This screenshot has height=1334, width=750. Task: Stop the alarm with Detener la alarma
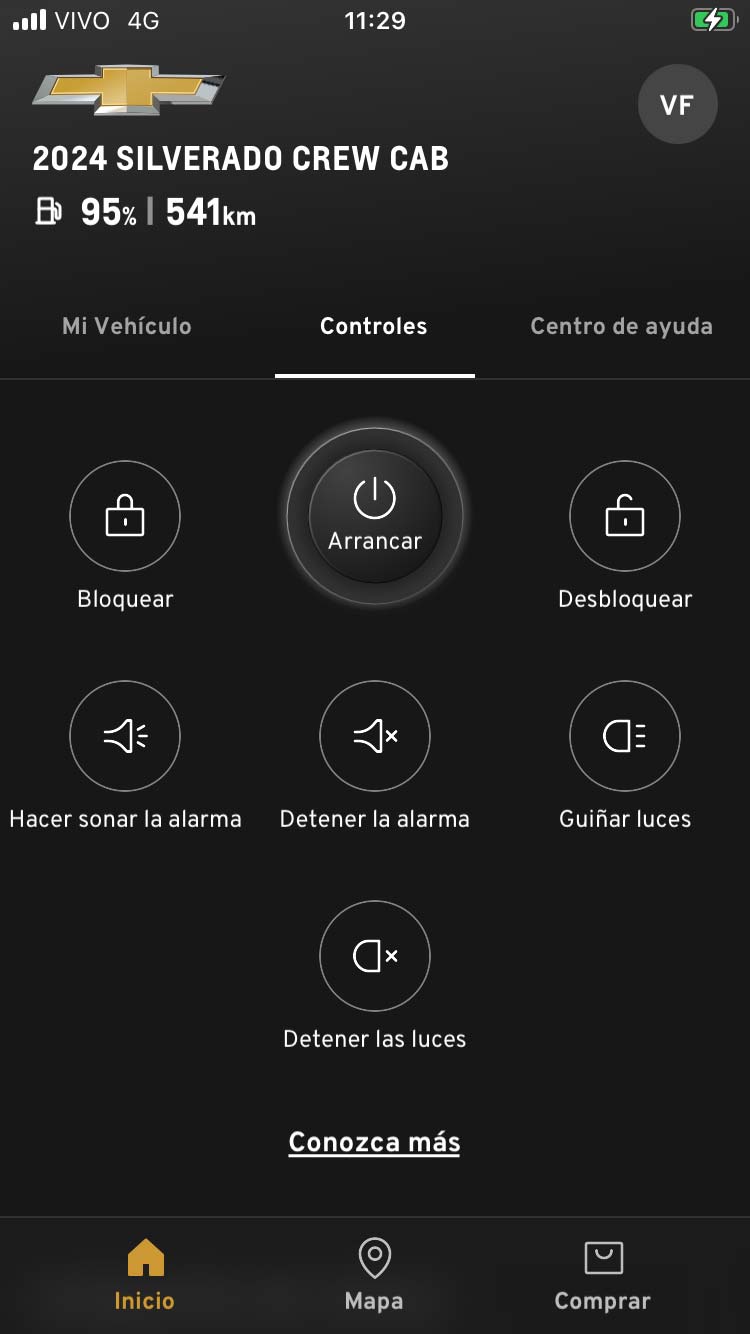click(x=375, y=736)
